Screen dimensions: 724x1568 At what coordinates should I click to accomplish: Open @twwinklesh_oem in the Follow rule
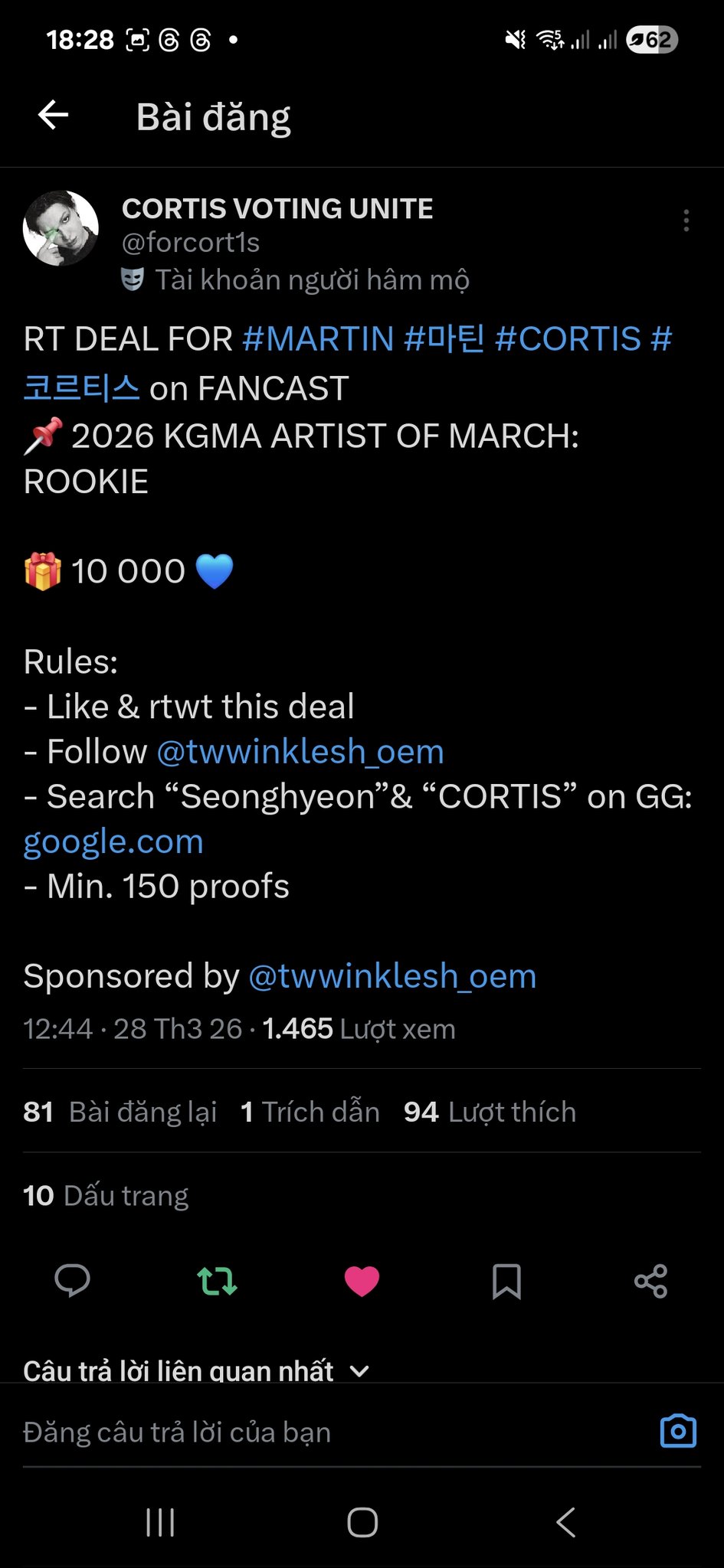300,752
